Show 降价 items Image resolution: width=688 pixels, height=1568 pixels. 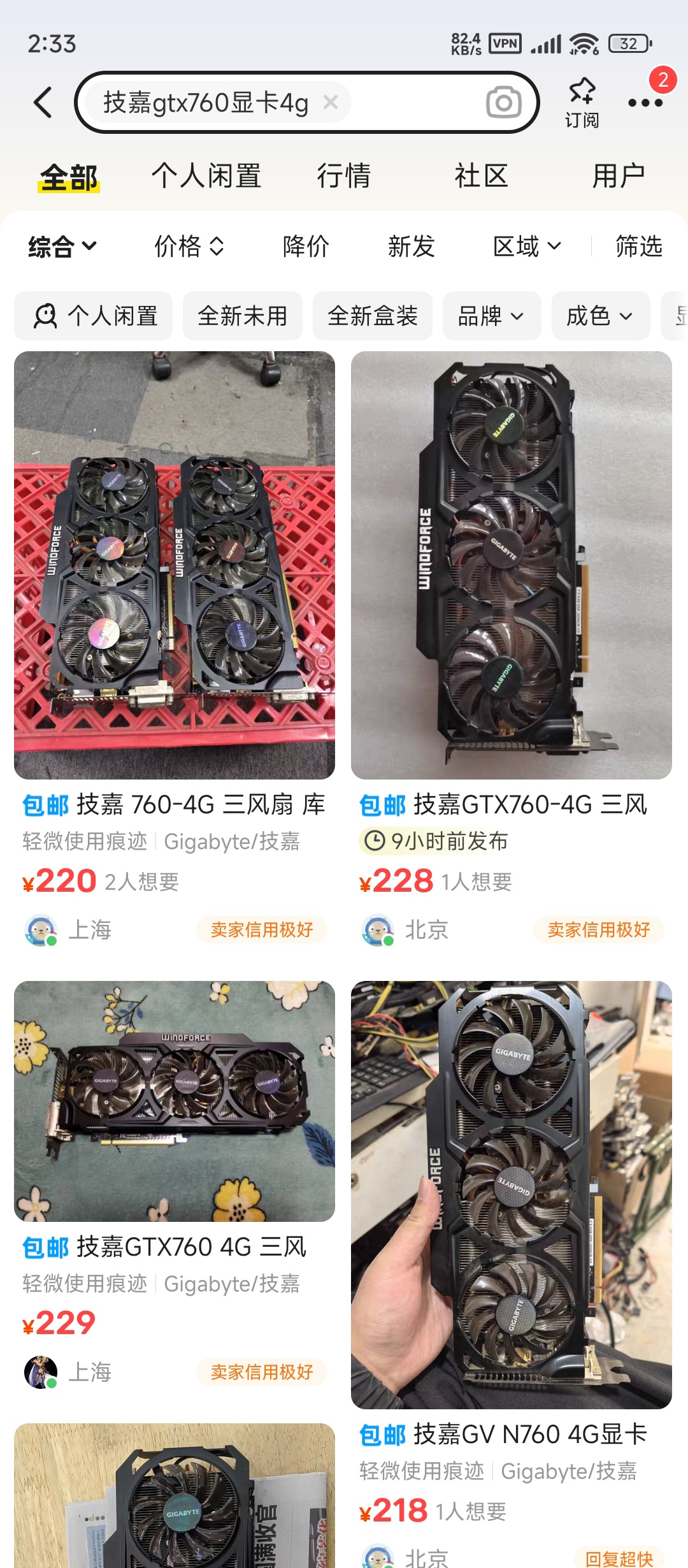tap(306, 246)
